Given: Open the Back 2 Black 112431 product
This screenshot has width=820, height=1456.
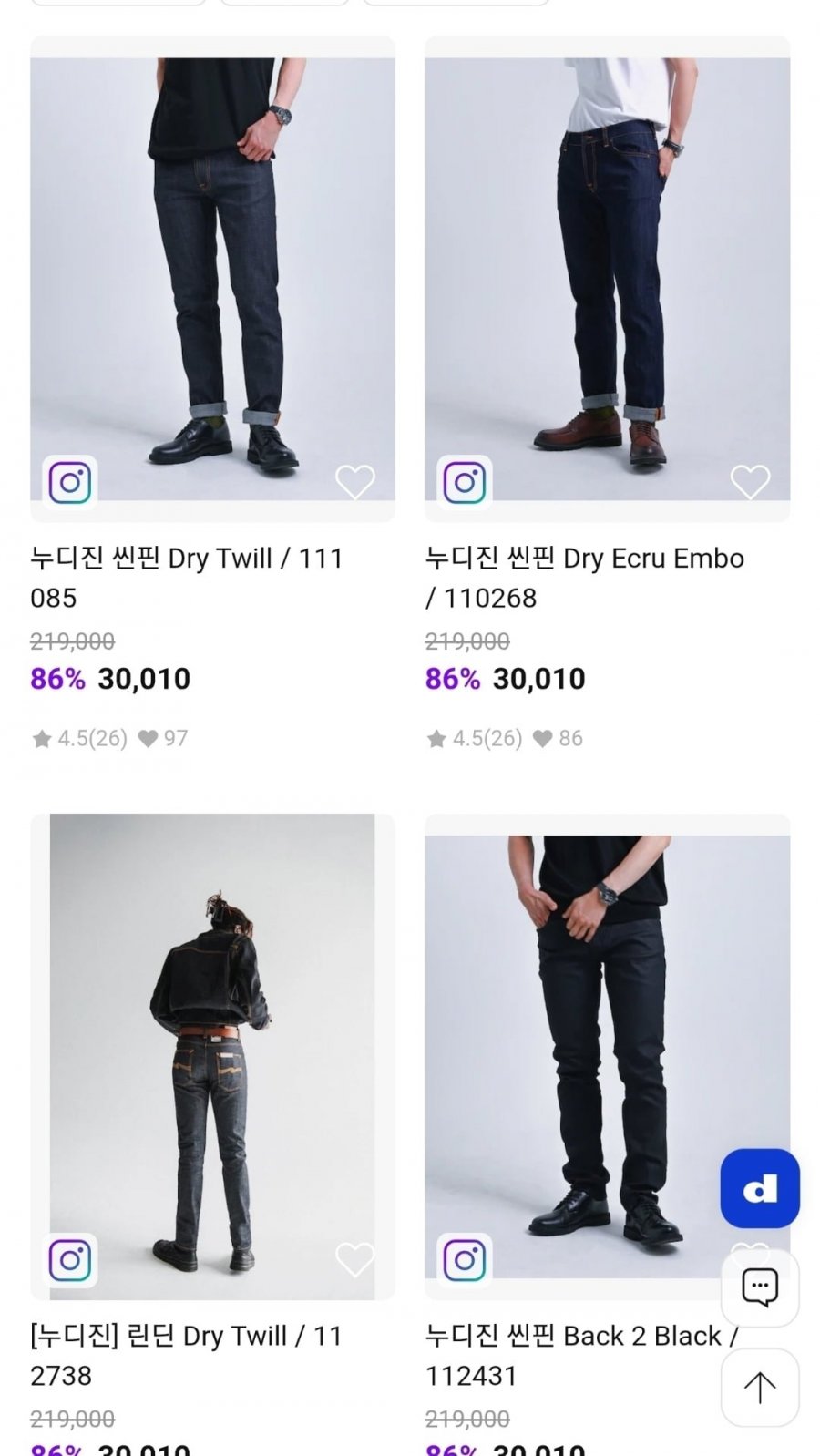Looking at the screenshot, I should 607,1057.
